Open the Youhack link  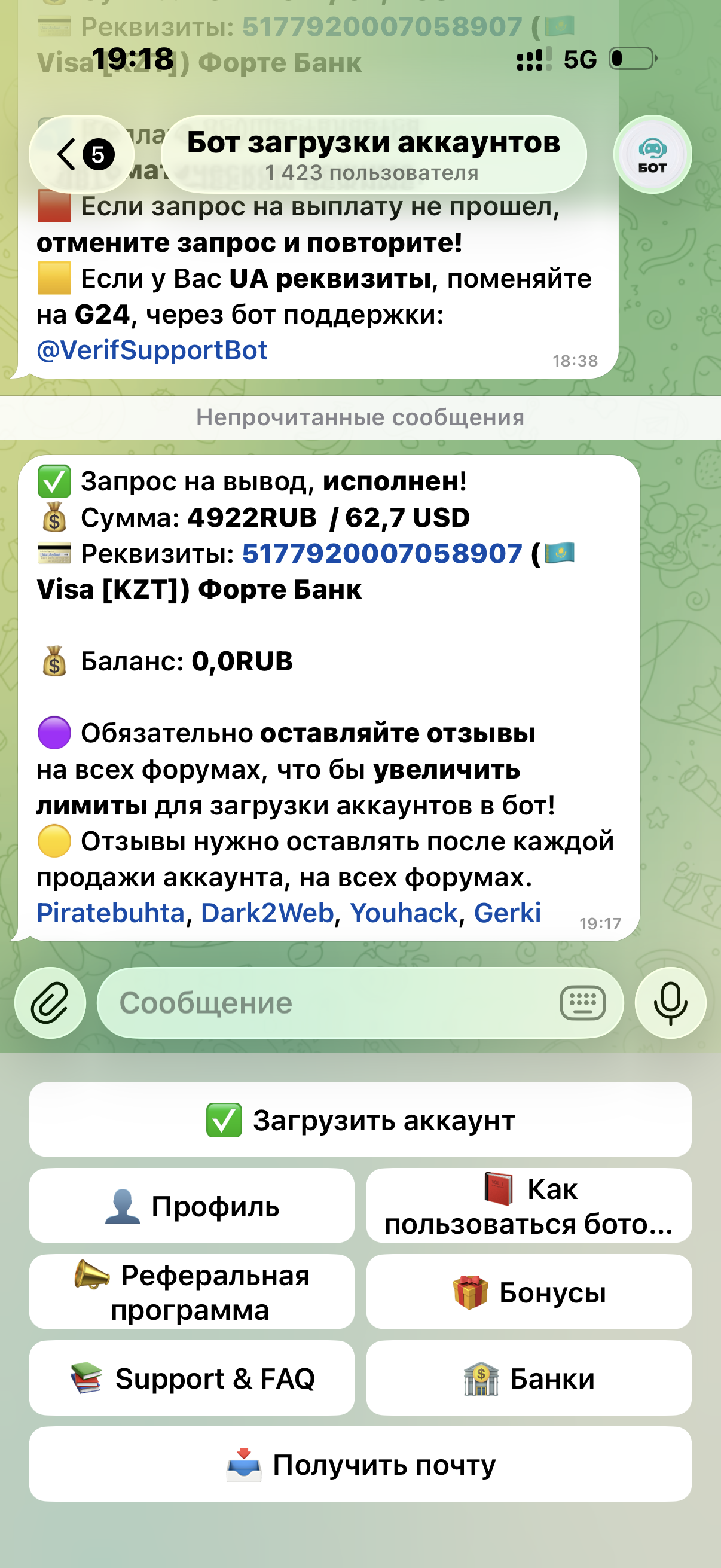tap(404, 913)
